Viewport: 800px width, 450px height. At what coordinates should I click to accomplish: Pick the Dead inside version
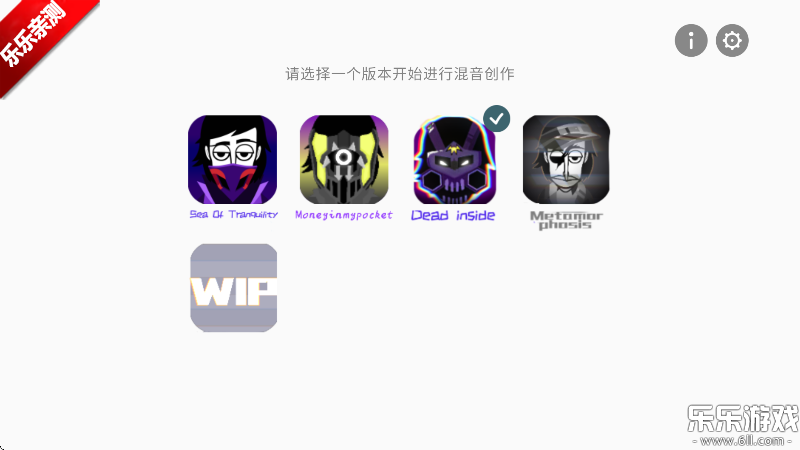click(x=454, y=161)
